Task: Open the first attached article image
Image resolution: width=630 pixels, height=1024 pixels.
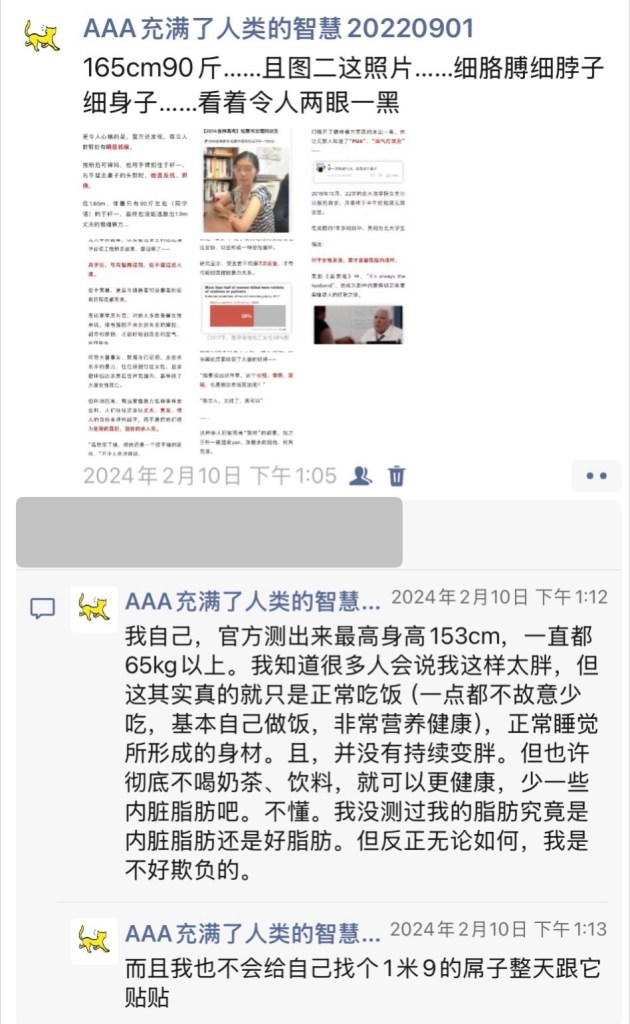Action: click(x=136, y=290)
